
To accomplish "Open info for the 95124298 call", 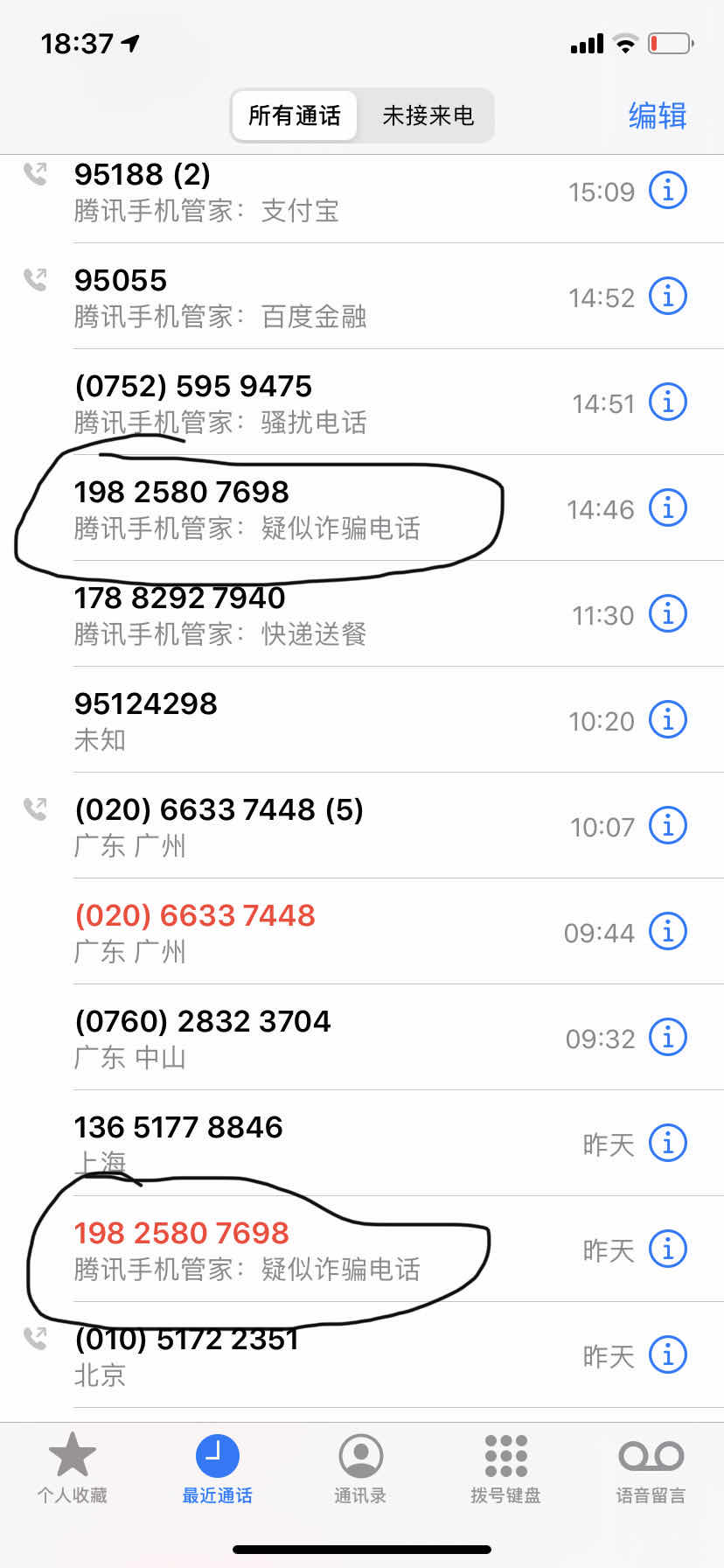I will (668, 719).
